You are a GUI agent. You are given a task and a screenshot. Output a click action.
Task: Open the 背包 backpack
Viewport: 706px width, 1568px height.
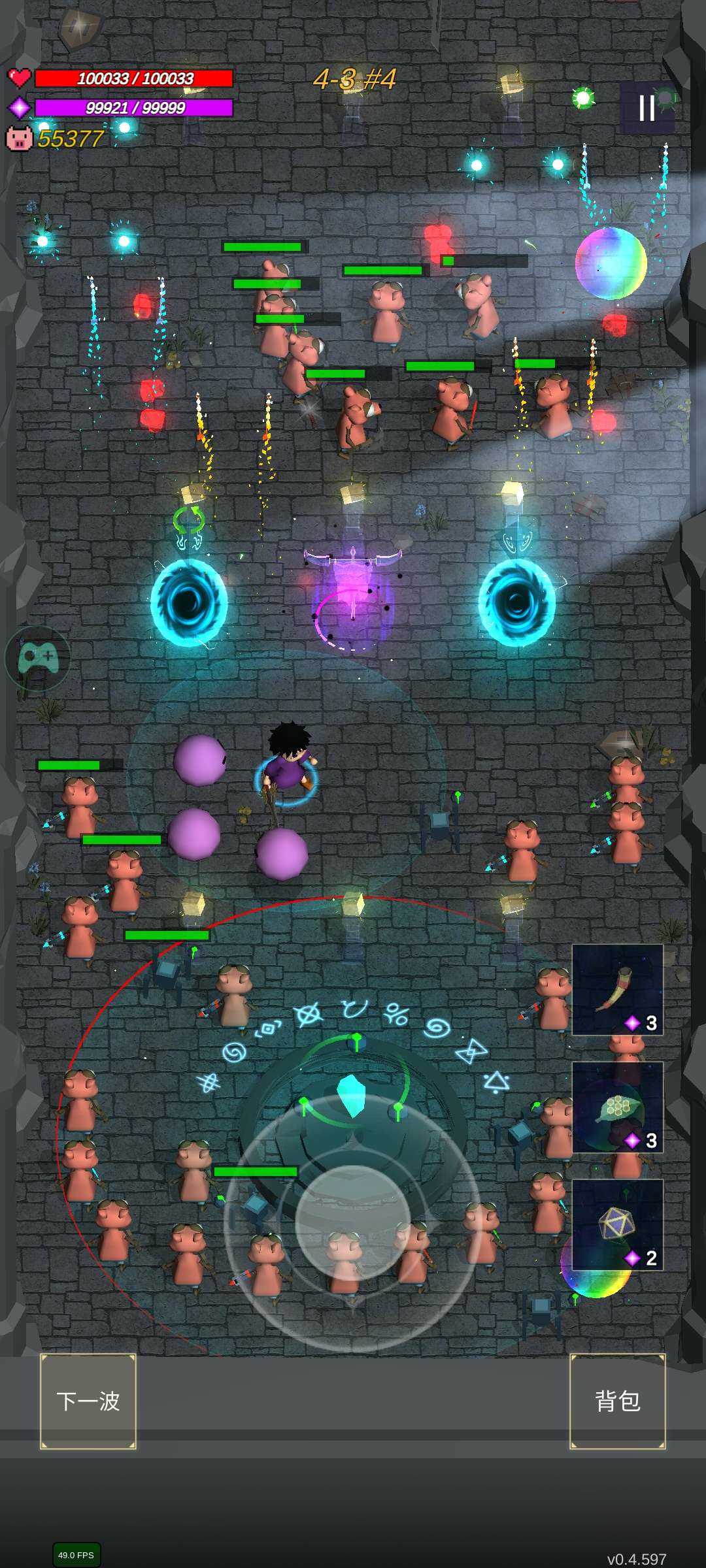(x=618, y=1401)
